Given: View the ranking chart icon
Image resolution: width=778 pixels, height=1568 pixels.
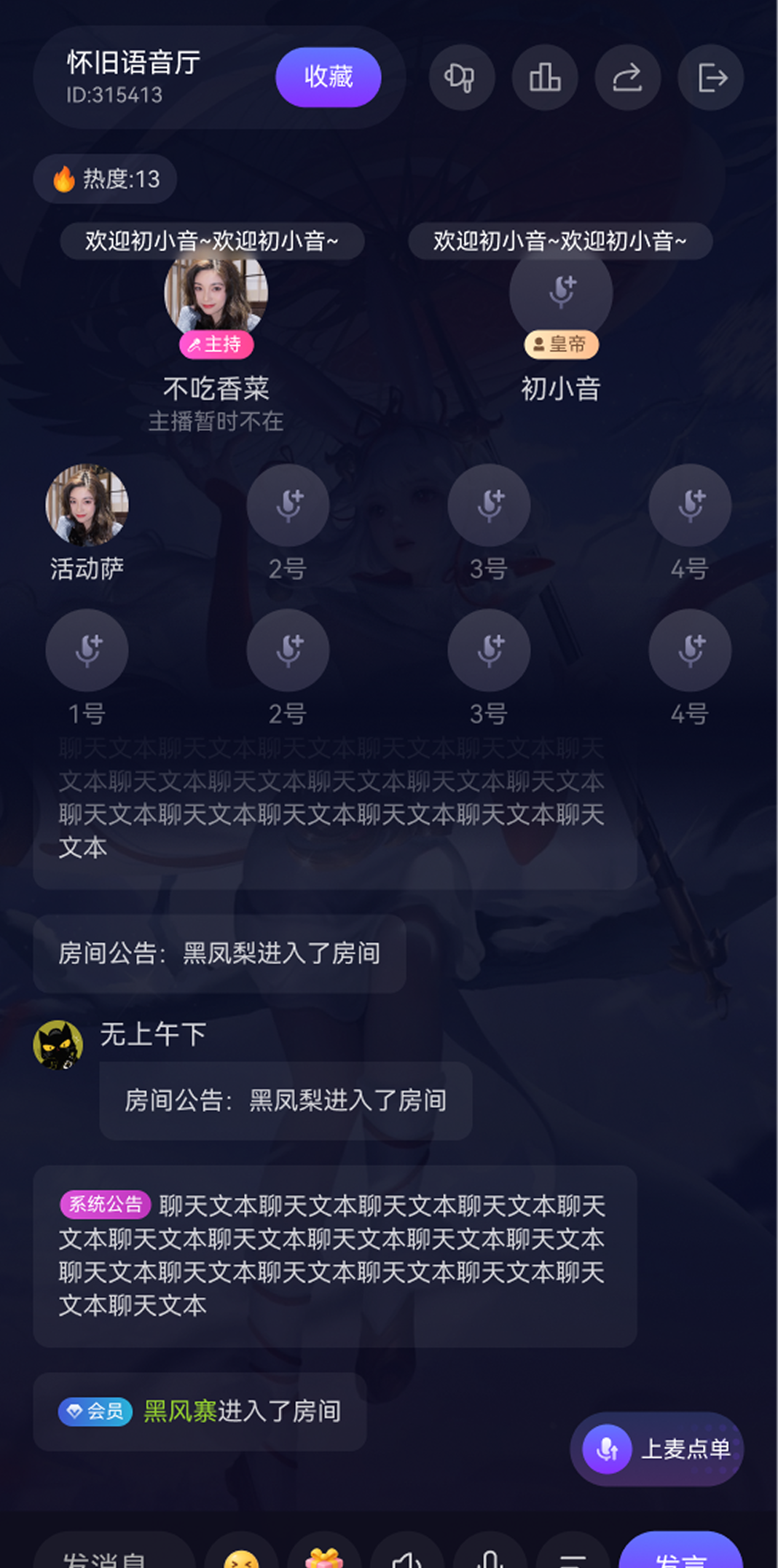Looking at the screenshot, I should pyautogui.click(x=544, y=78).
